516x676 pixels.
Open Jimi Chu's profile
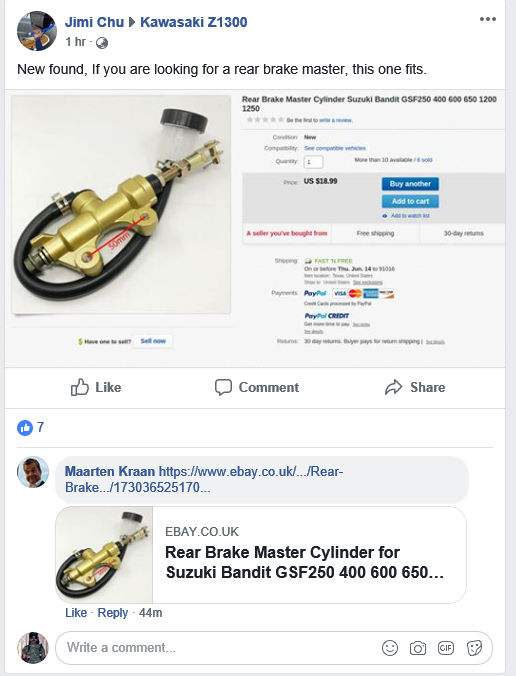(x=94, y=22)
